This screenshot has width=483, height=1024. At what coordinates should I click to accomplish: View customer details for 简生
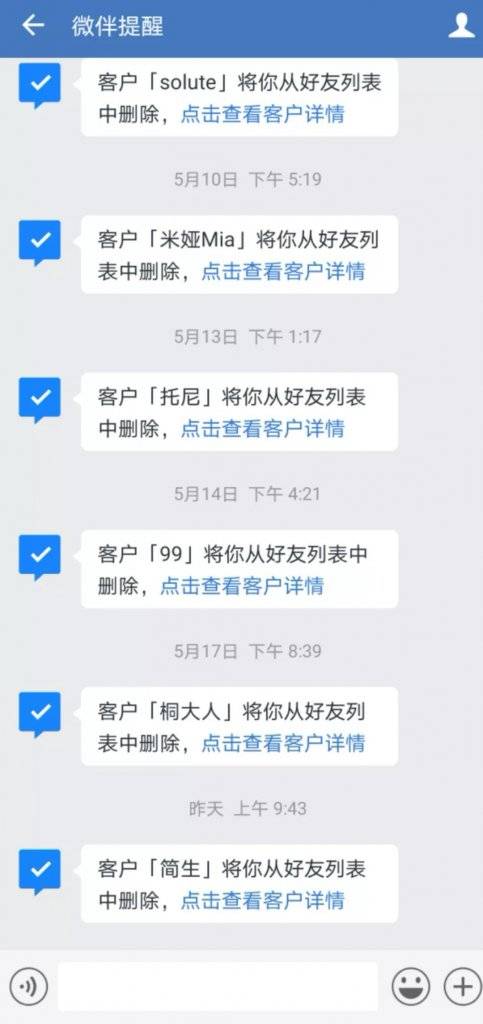pos(262,901)
